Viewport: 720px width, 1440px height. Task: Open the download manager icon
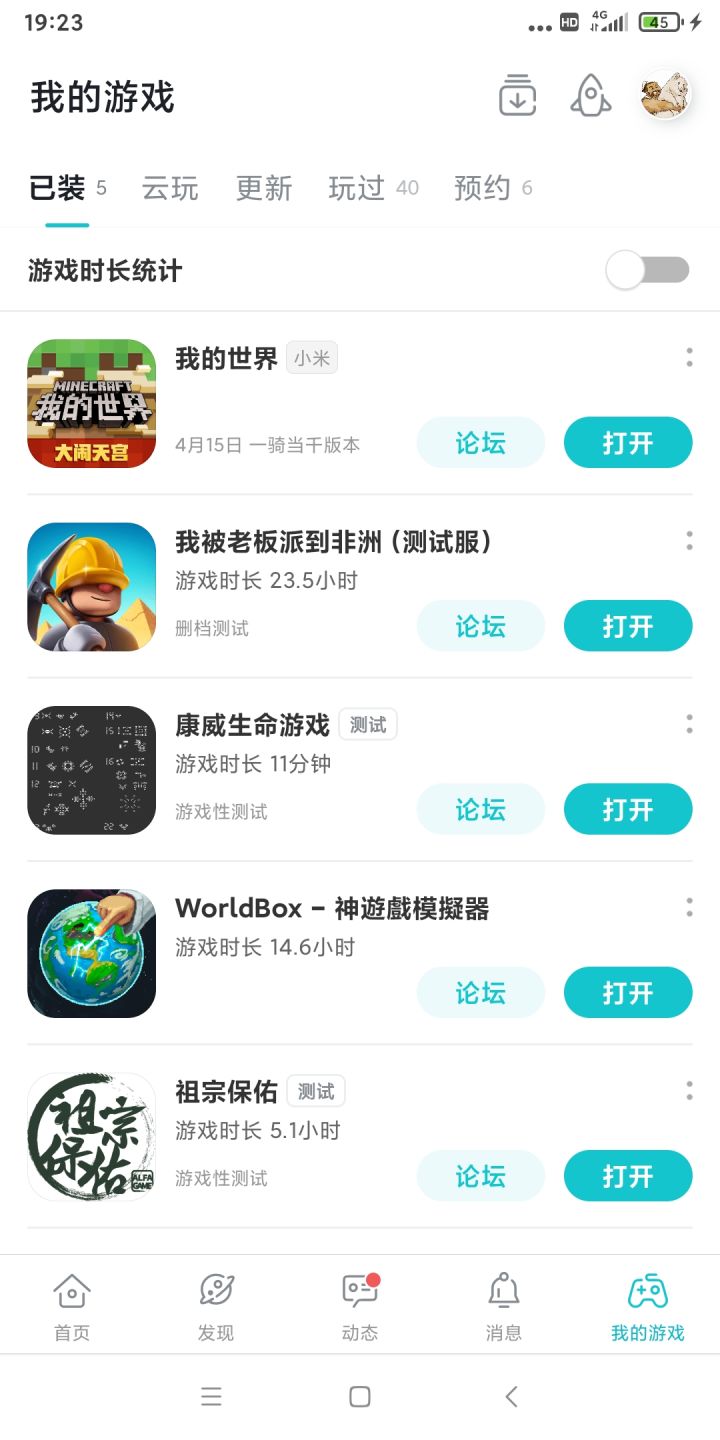tap(517, 96)
